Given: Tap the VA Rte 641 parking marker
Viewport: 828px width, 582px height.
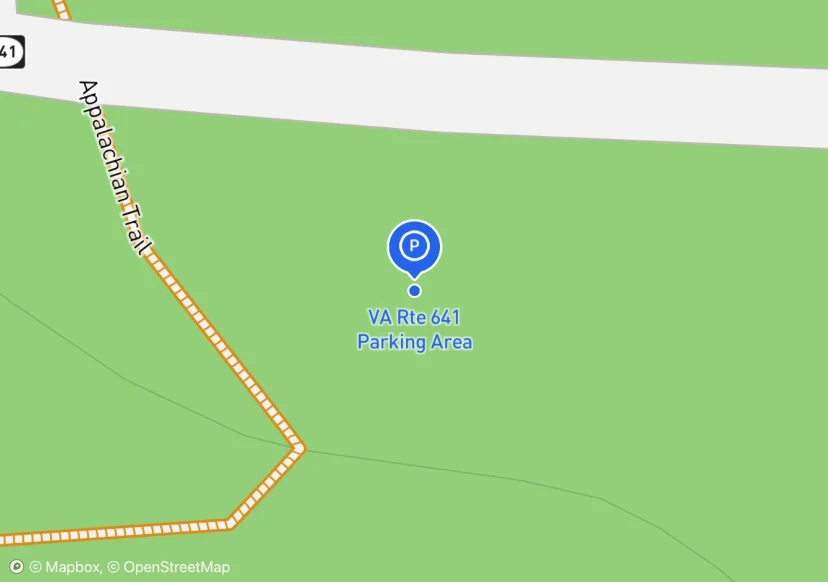Looking at the screenshot, I should [x=414, y=246].
